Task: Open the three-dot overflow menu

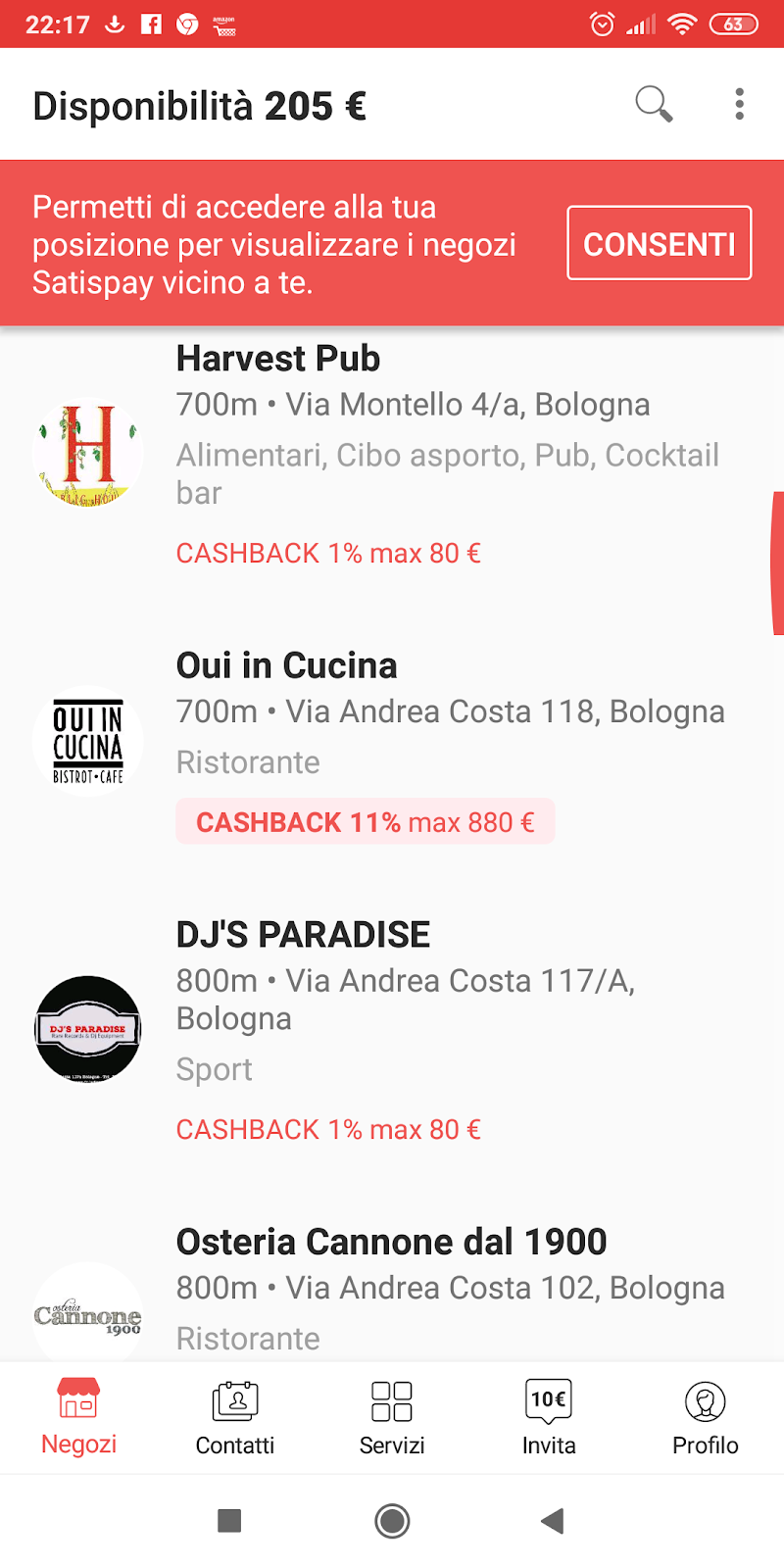Action: point(740,104)
